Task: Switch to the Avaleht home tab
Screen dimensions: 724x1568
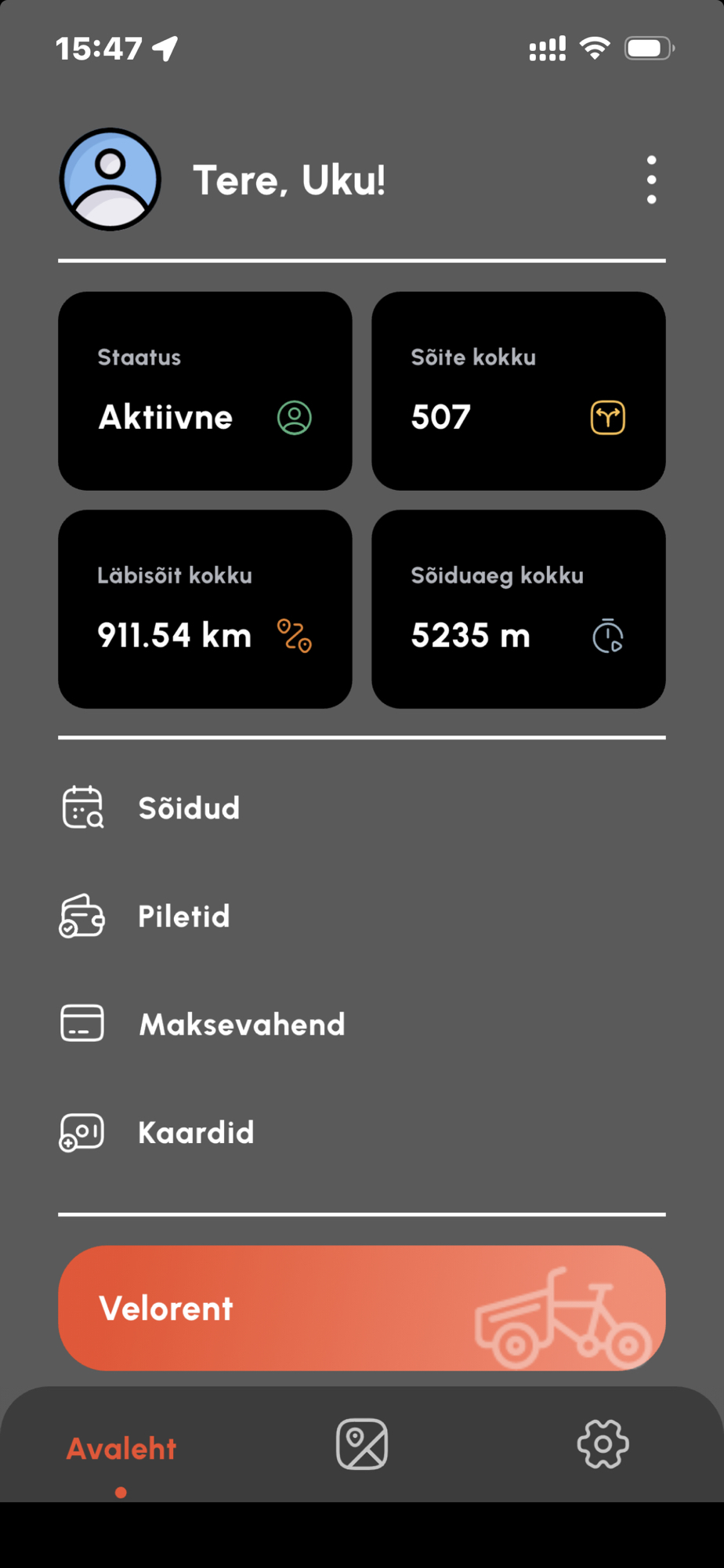Action: click(121, 1448)
